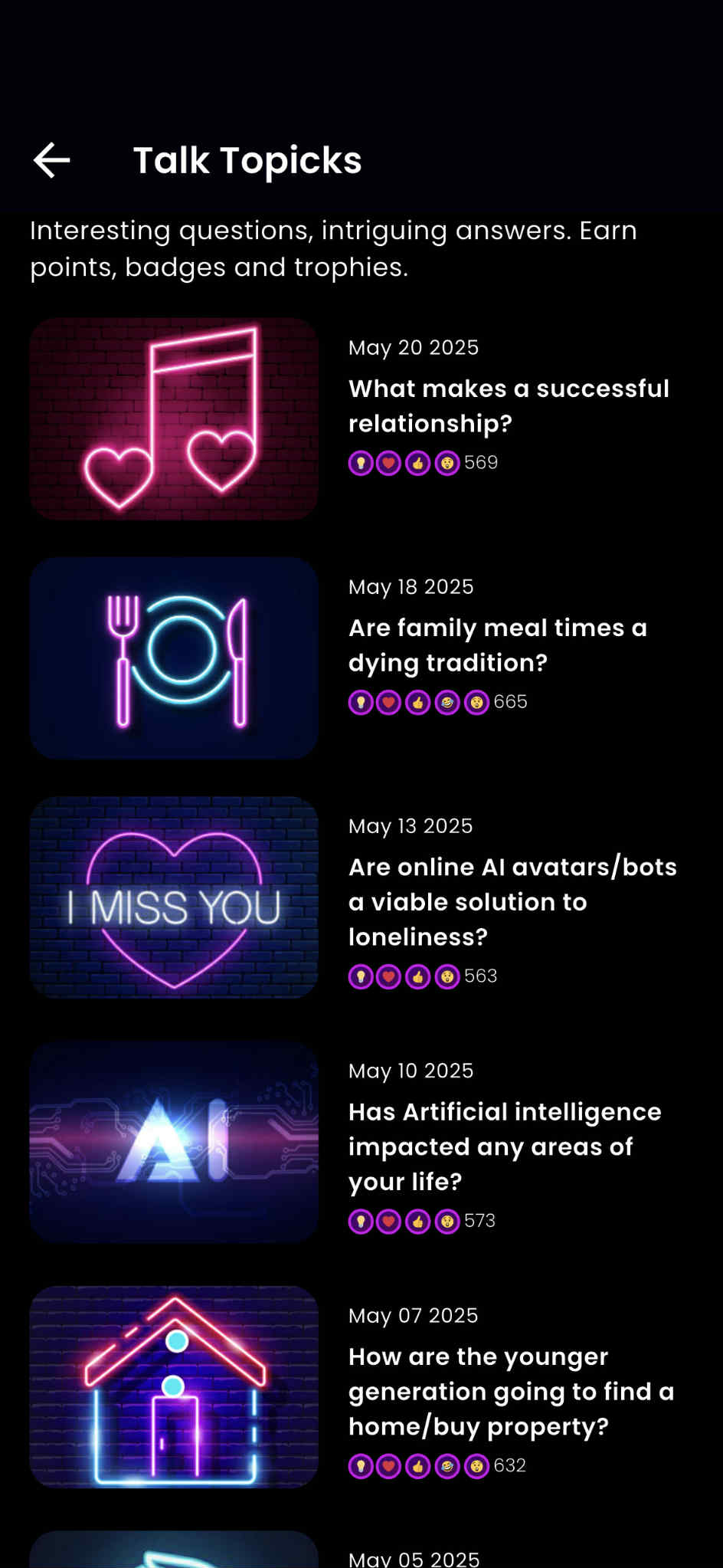The height and width of the screenshot is (1568, 723).
Task: Open 'Has Artificial intelligence impacted' topic
Action: click(504, 1146)
